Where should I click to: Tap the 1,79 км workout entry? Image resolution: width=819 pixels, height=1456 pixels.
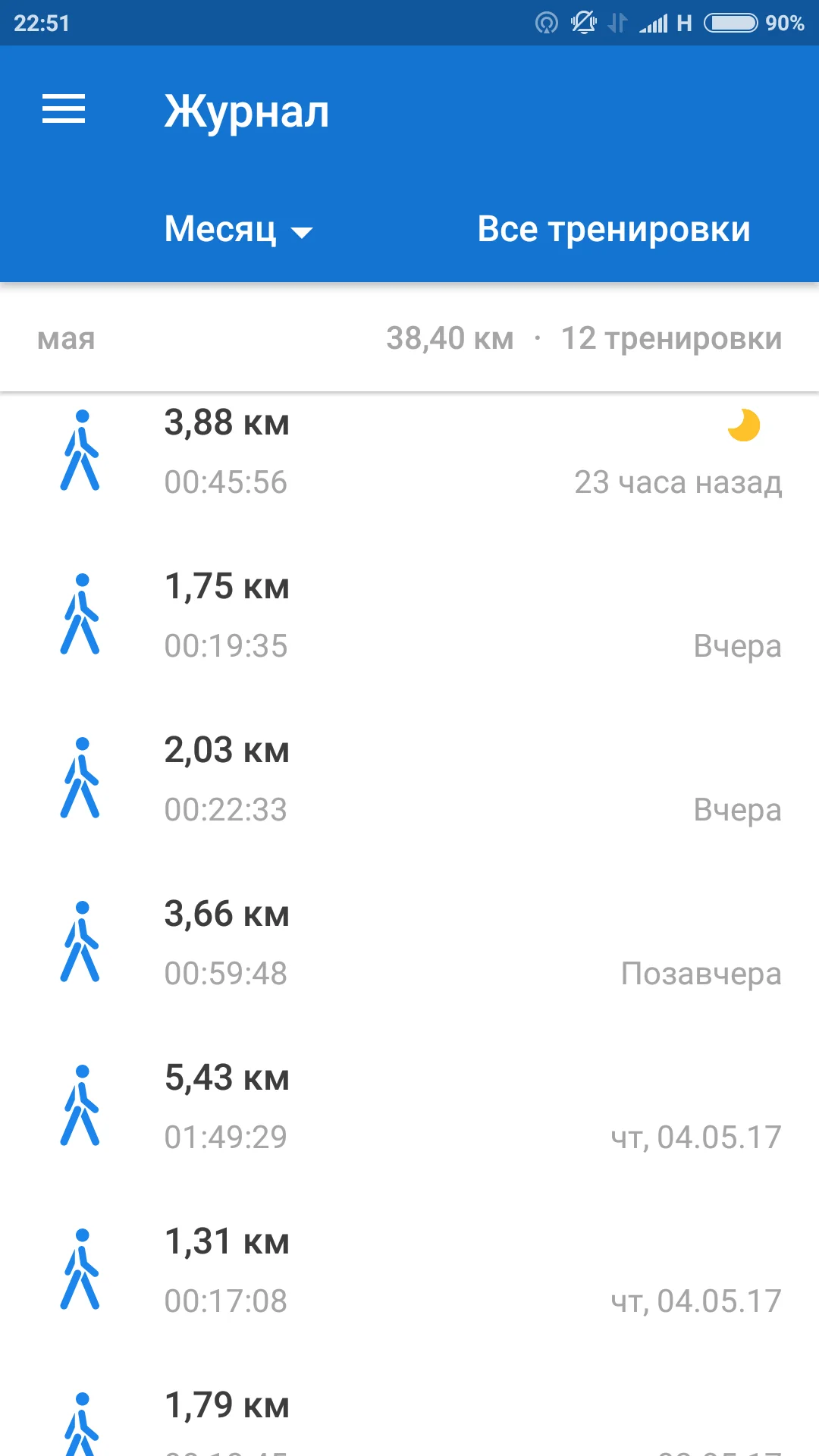tap(409, 1418)
